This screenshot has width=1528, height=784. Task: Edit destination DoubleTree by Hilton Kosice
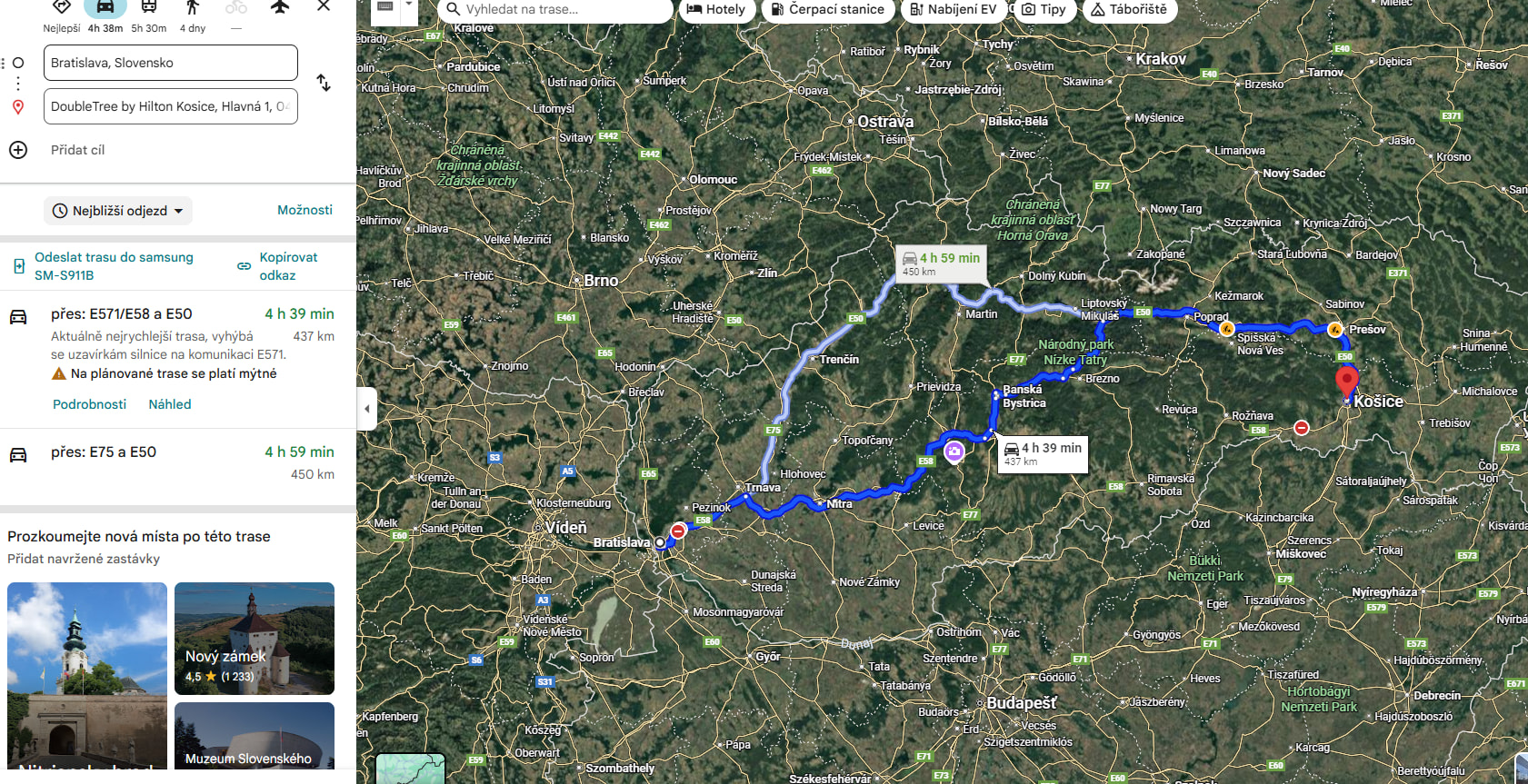pos(170,106)
